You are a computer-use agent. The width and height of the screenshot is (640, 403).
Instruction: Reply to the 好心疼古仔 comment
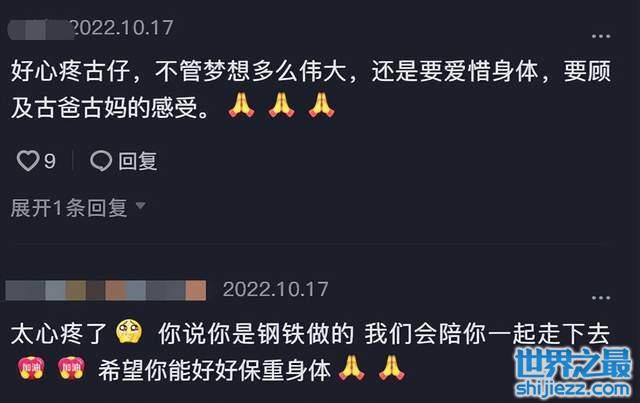coord(124,160)
